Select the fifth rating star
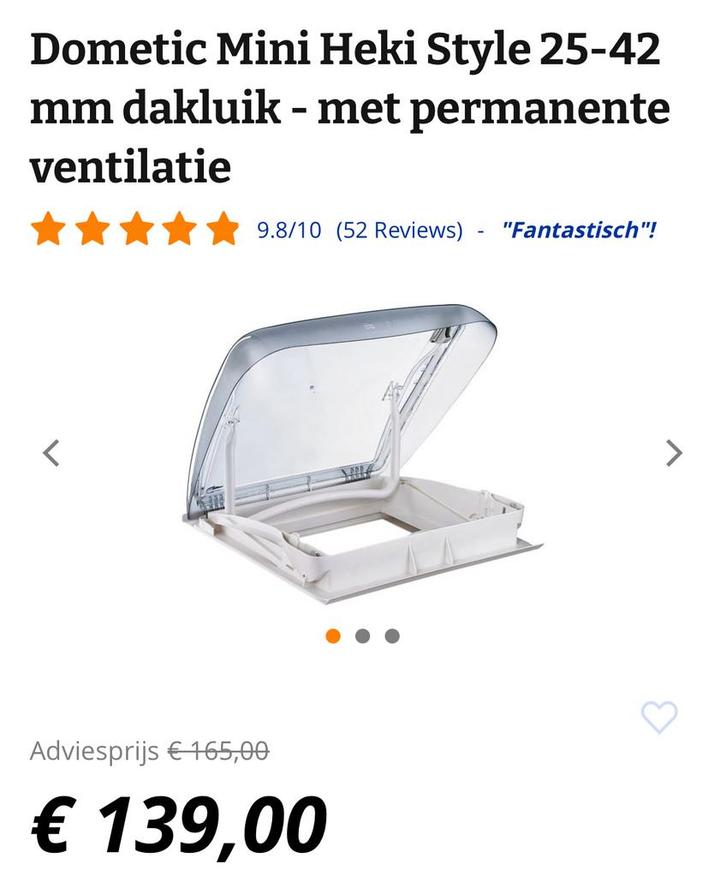The width and height of the screenshot is (726, 877). click(223, 231)
